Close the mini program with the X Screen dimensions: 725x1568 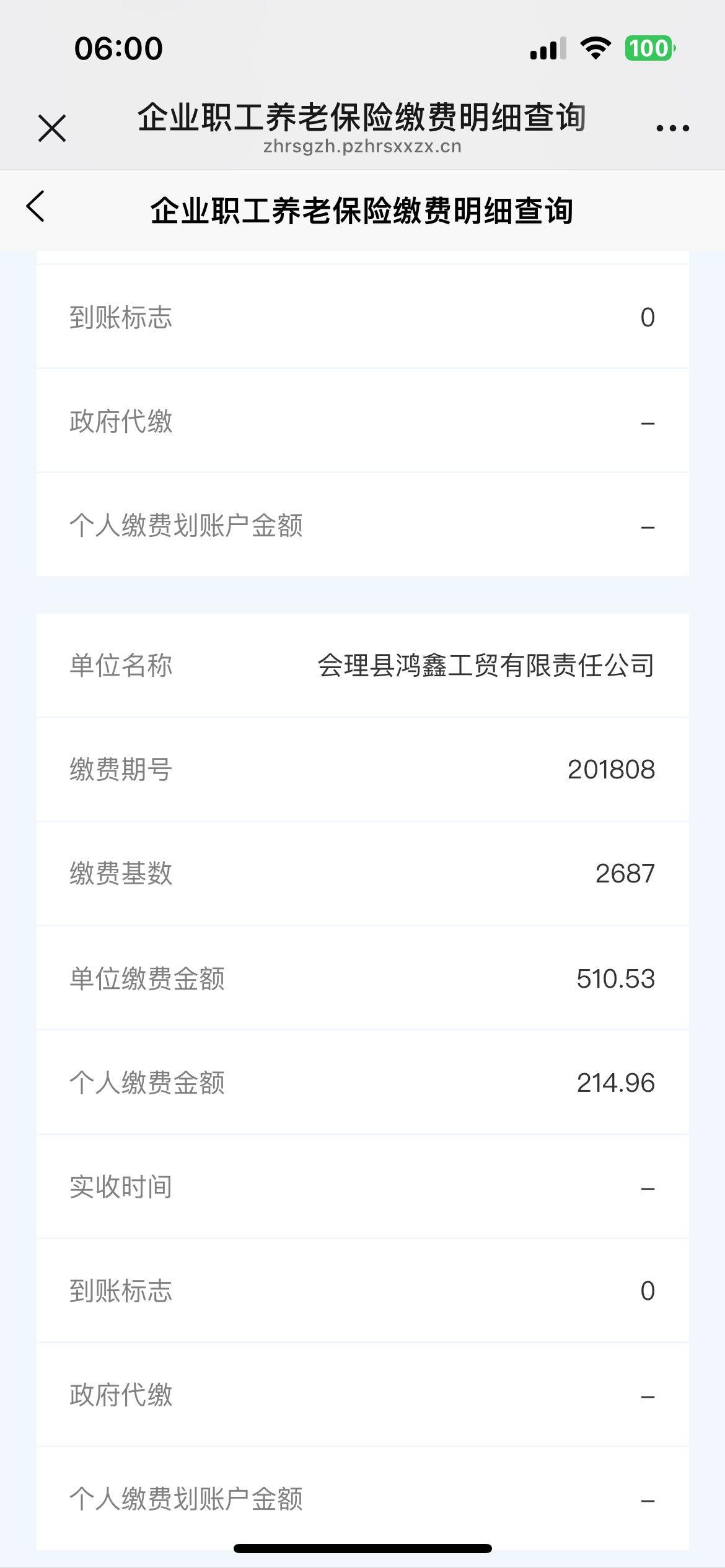[52, 128]
